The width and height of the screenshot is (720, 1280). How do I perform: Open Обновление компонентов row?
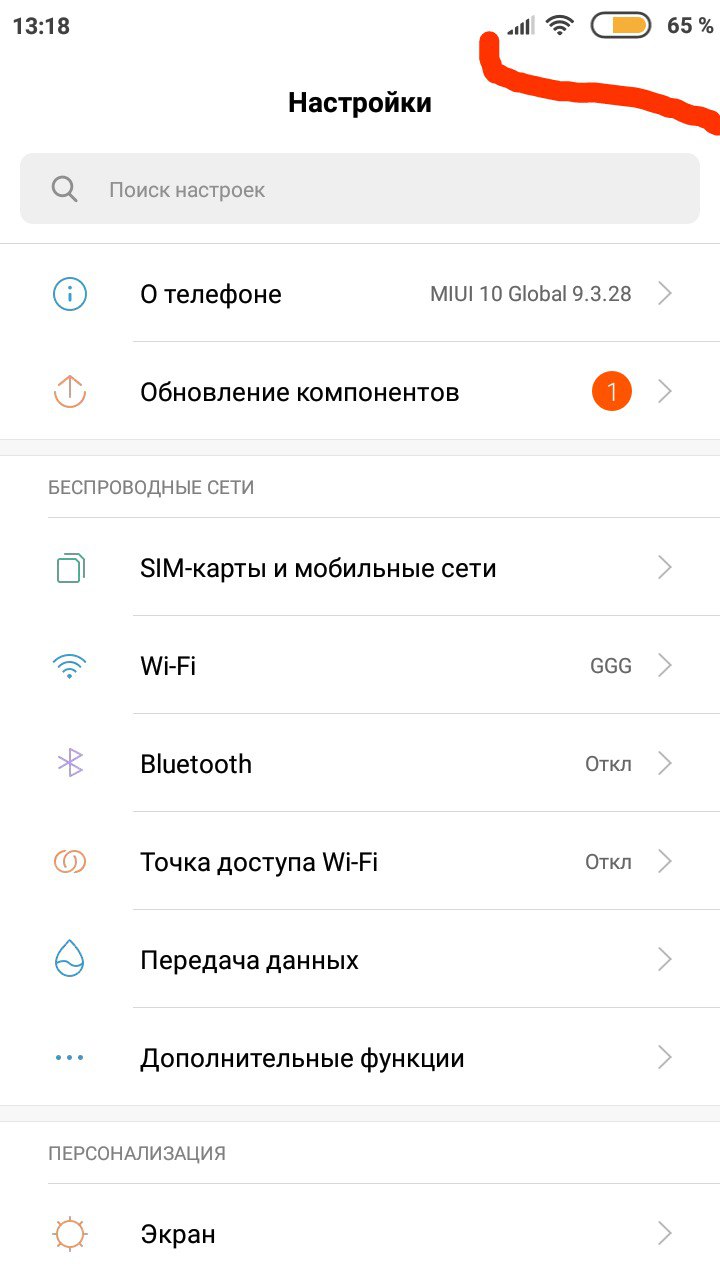pyautogui.click(x=360, y=392)
